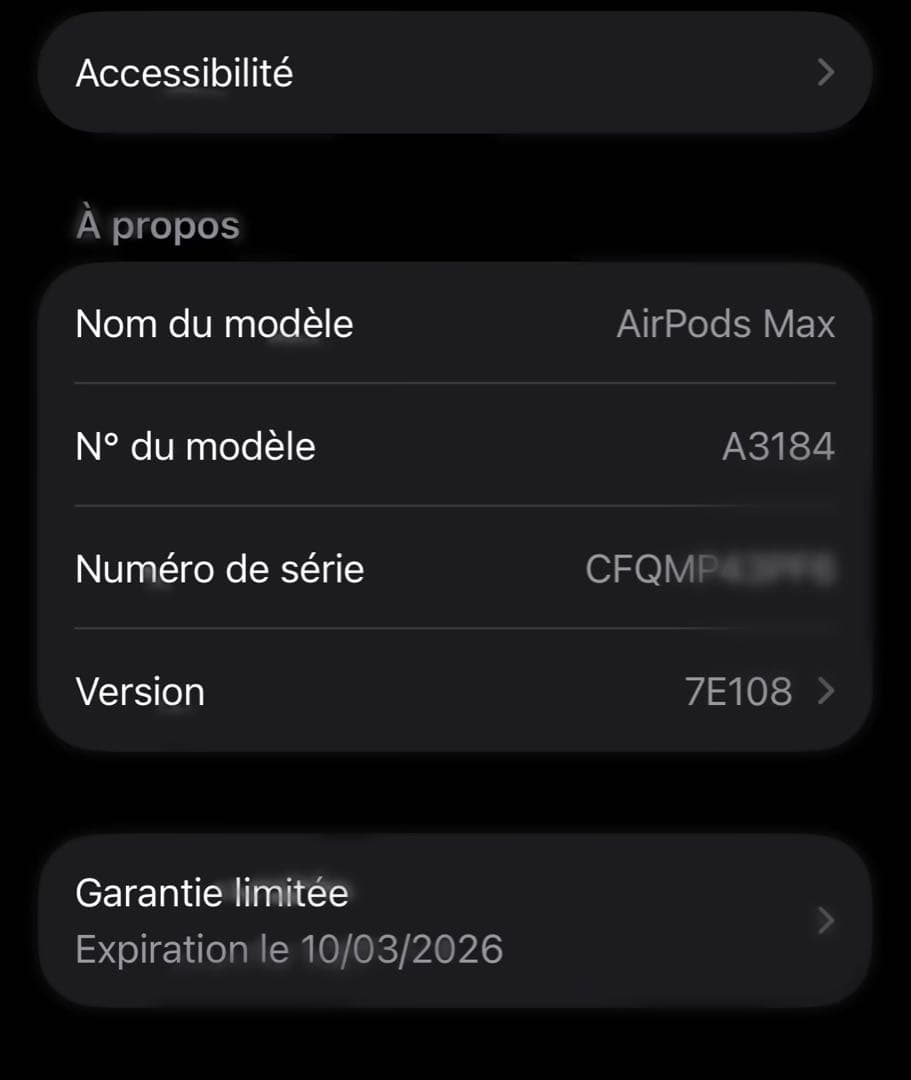Click the chevron on Garantie limitée row
The image size is (911, 1080).
(824, 920)
